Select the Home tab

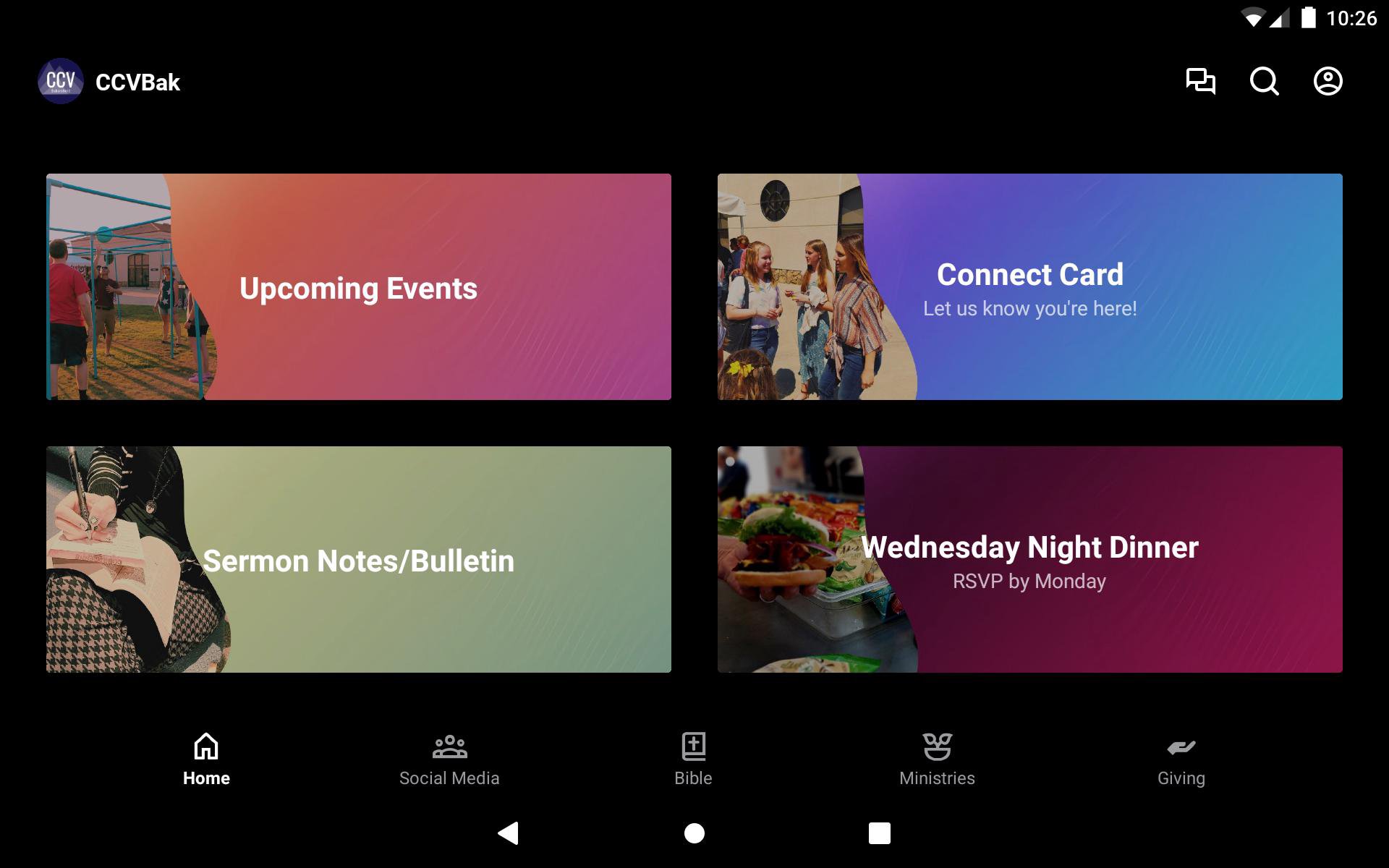point(206,759)
